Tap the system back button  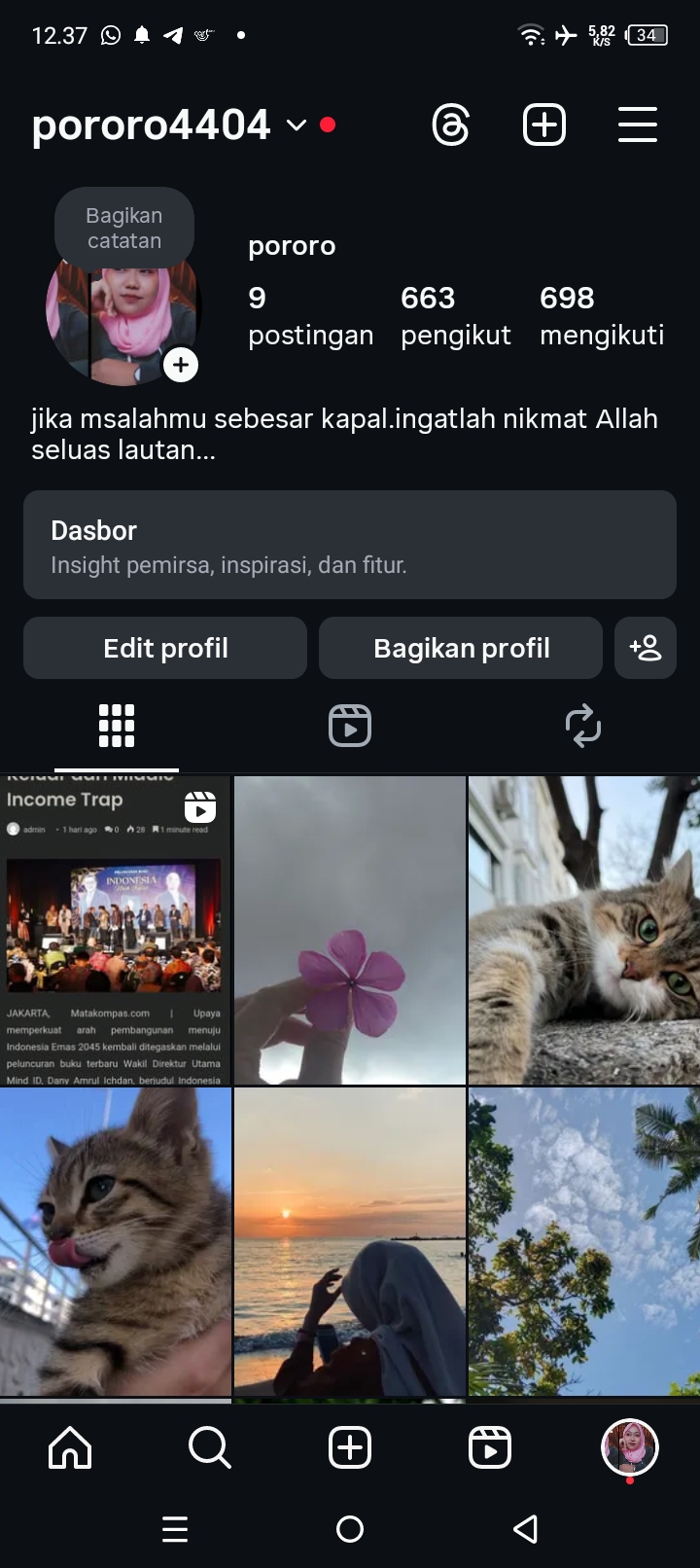coord(525,1529)
